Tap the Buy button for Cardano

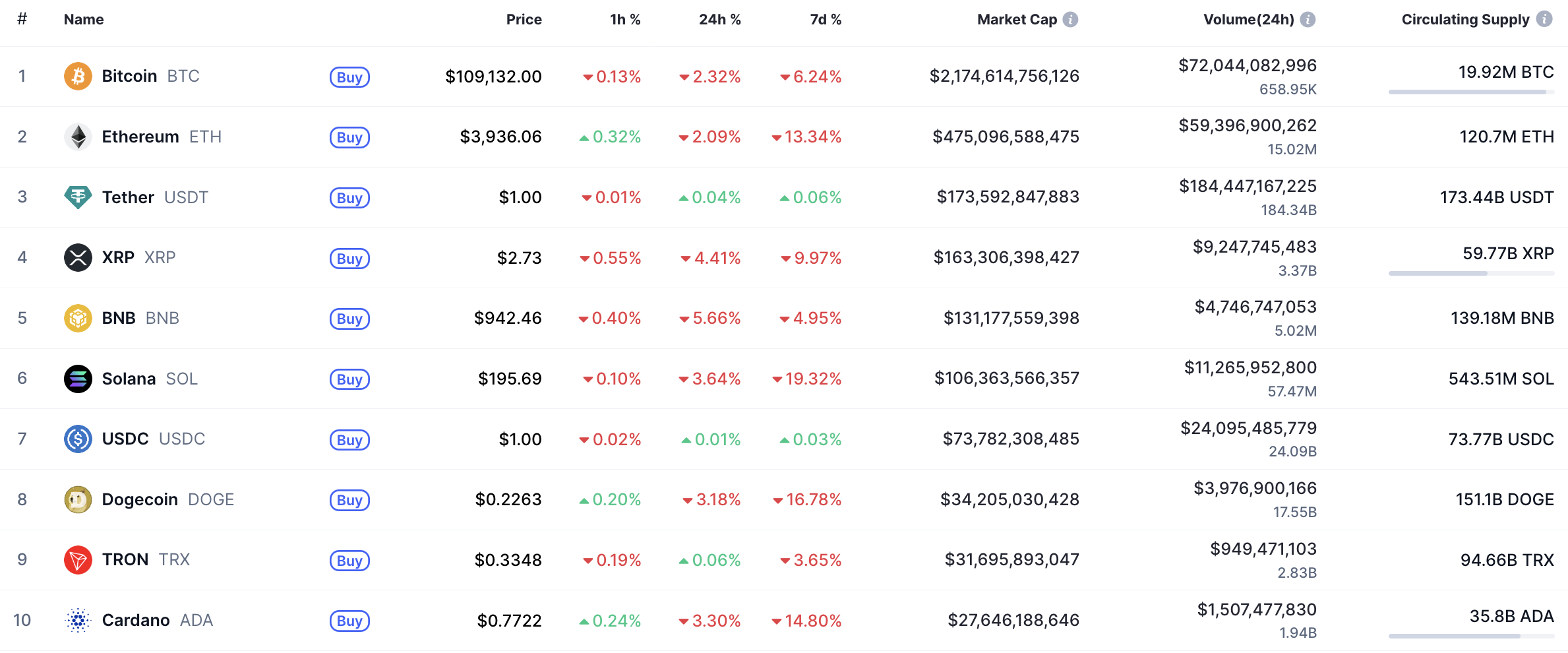349,621
